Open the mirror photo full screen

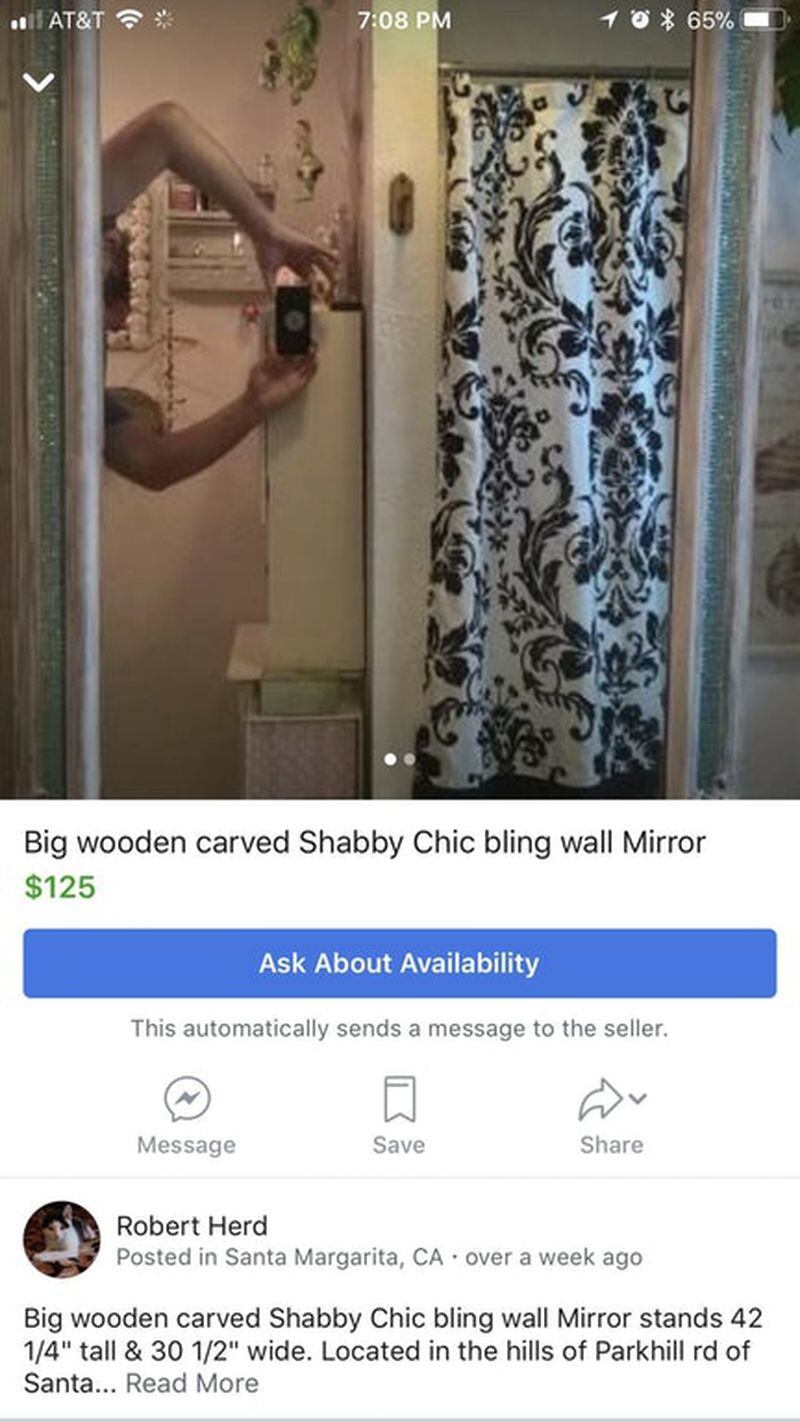400,420
